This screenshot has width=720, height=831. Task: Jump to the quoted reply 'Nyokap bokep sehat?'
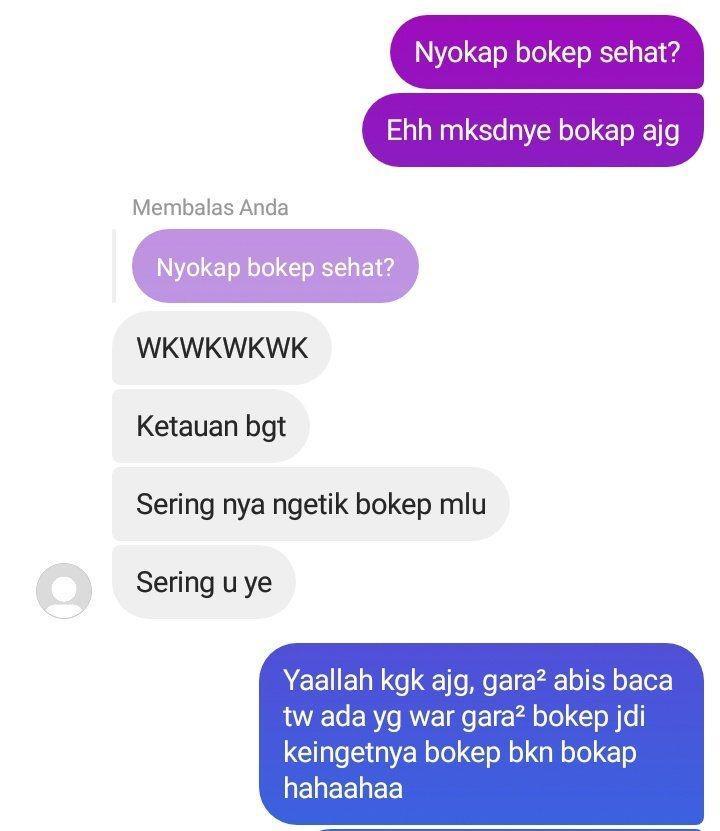(275, 267)
